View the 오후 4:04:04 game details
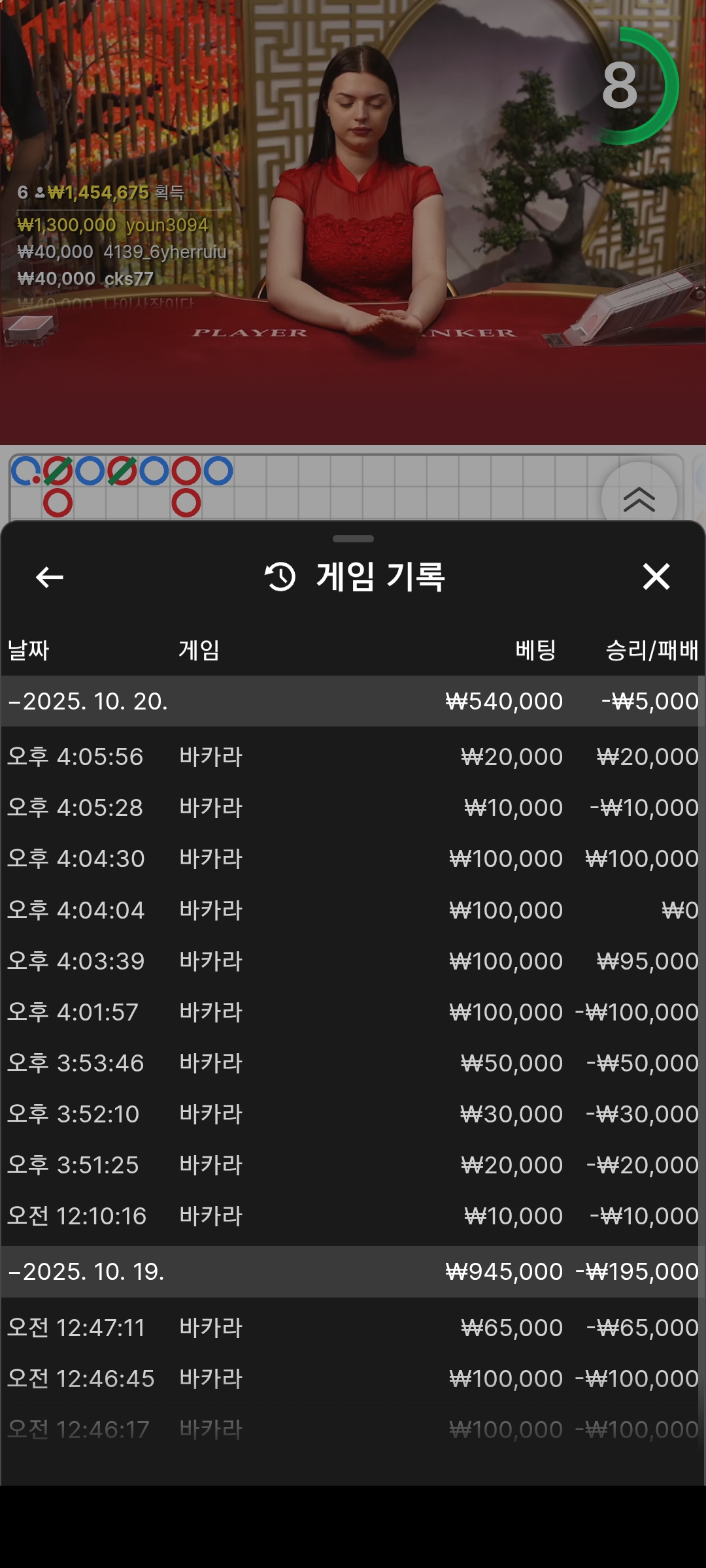The image size is (706, 1568). point(353,910)
